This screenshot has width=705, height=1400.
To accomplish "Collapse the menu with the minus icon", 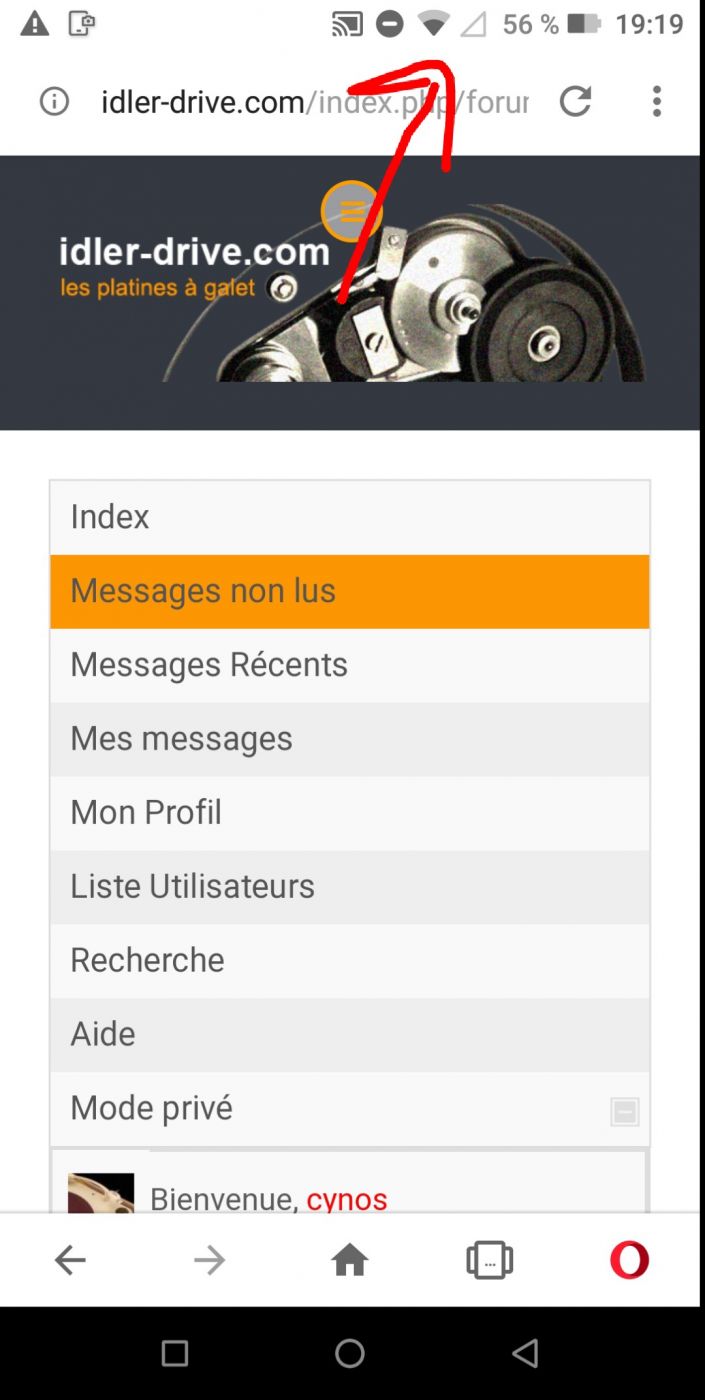I will coord(625,1111).
